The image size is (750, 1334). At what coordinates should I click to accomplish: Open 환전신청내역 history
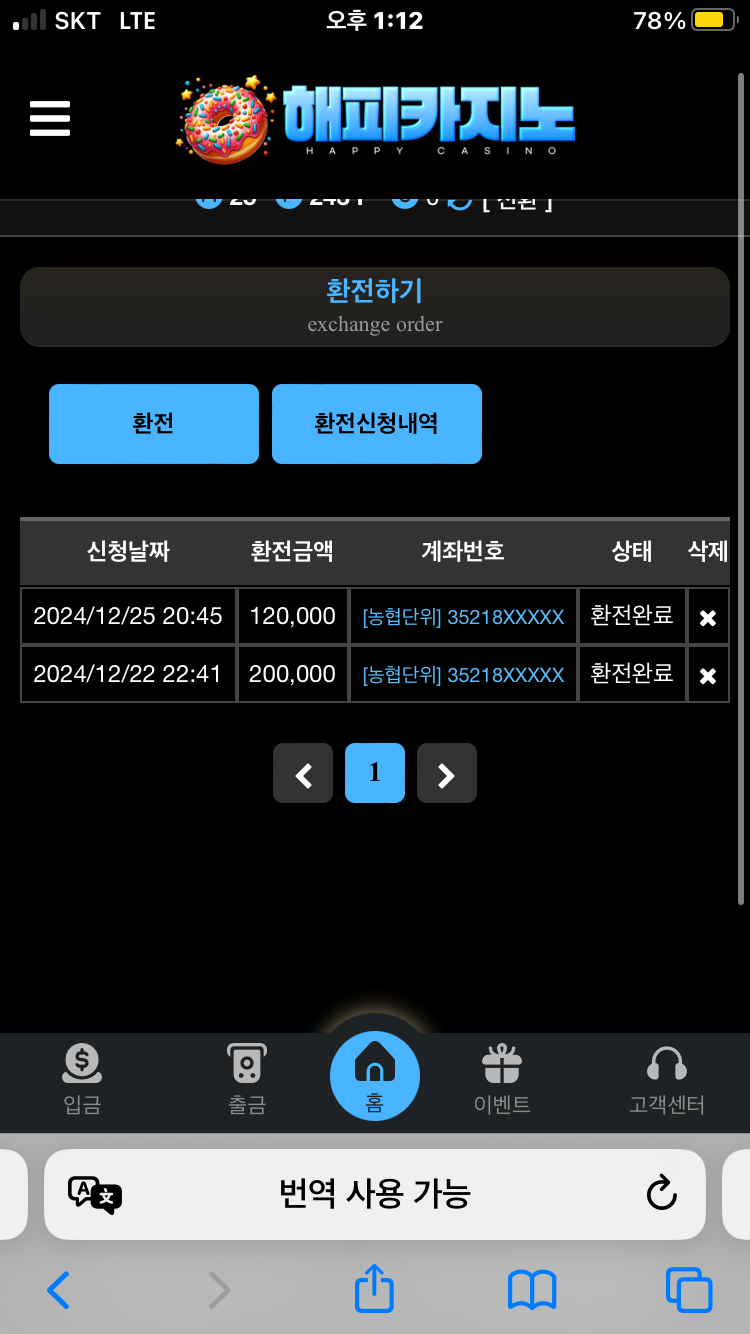(x=377, y=424)
